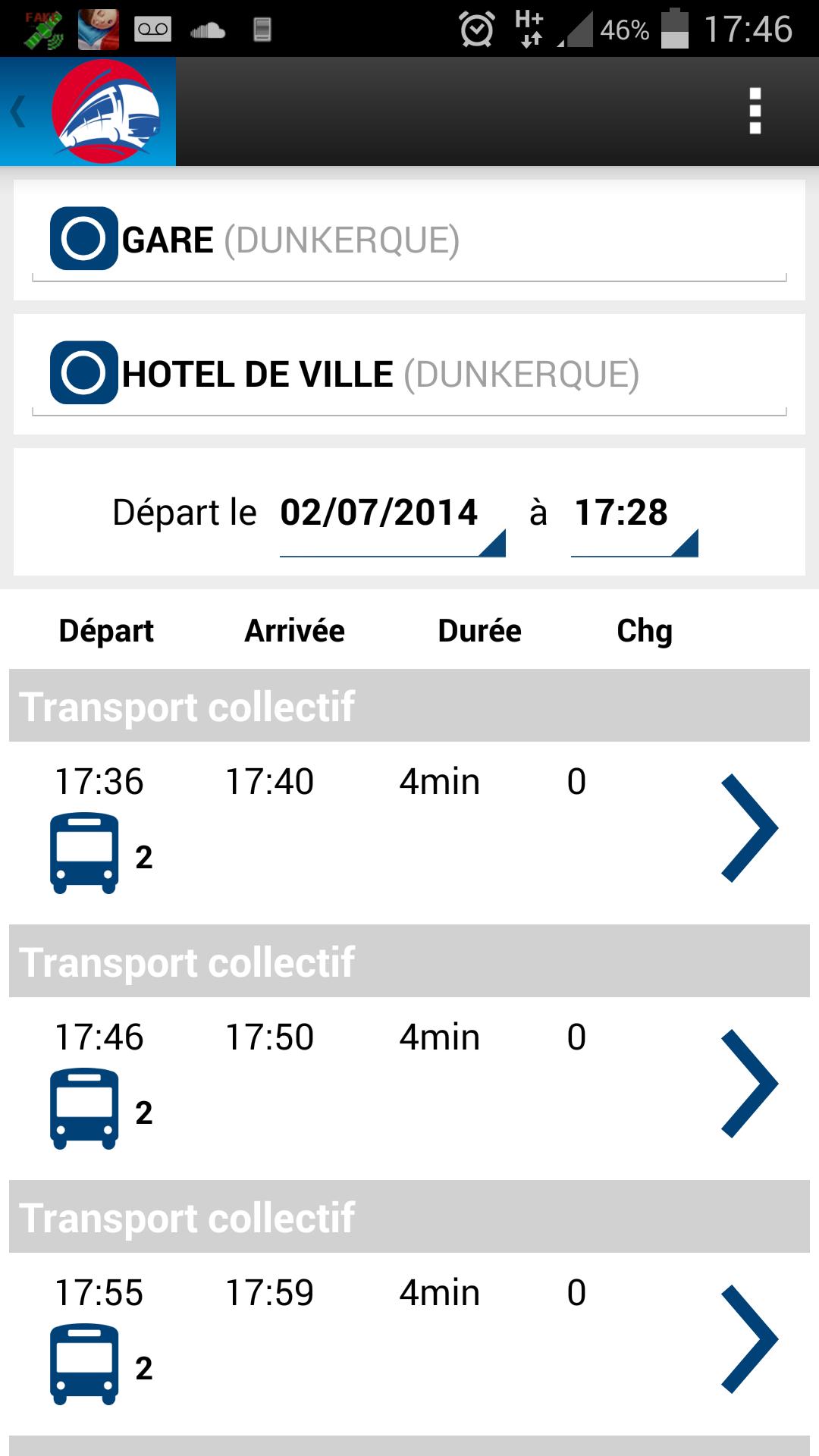Select the trip departing at 17:55
The width and height of the screenshot is (819, 1456).
(x=409, y=1339)
